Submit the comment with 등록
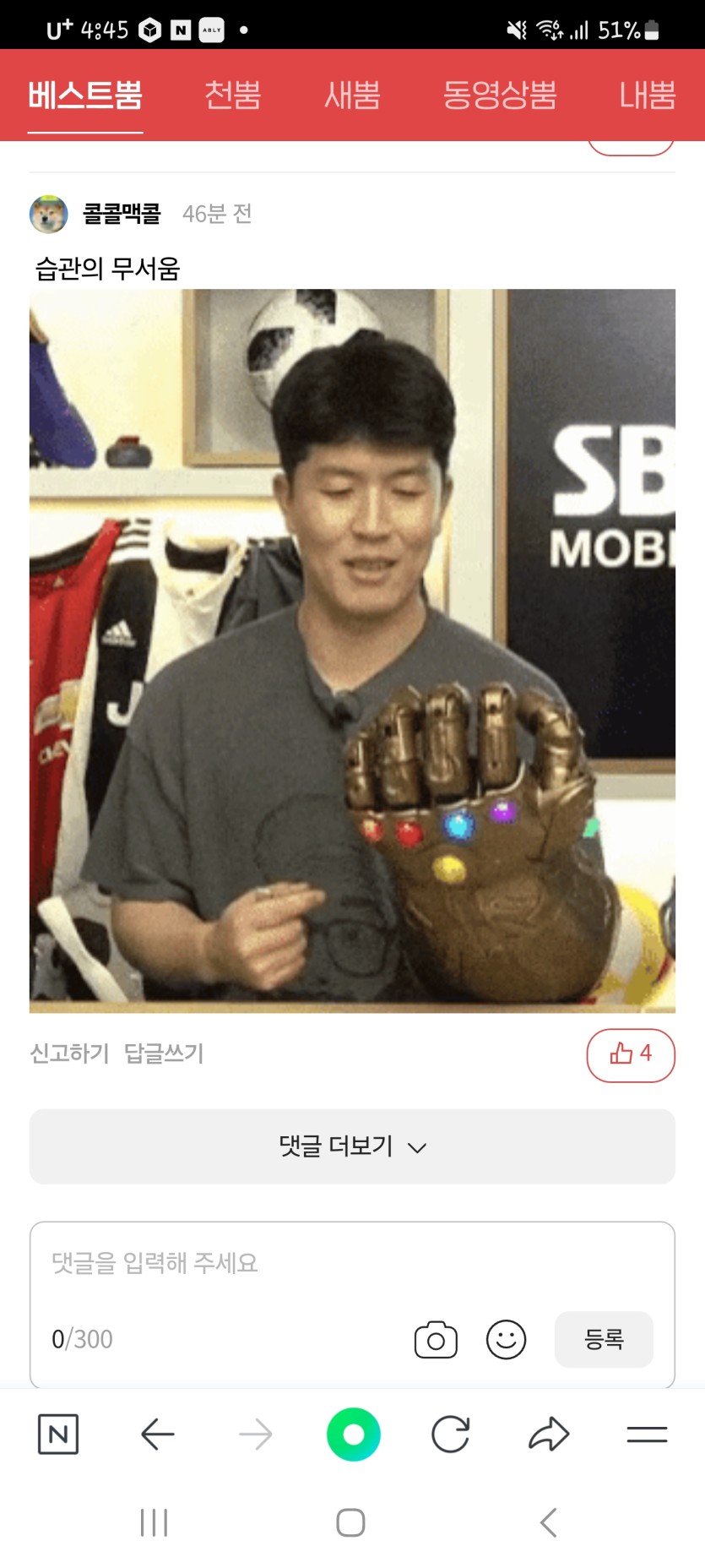This screenshot has height=1568, width=705. [604, 1339]
